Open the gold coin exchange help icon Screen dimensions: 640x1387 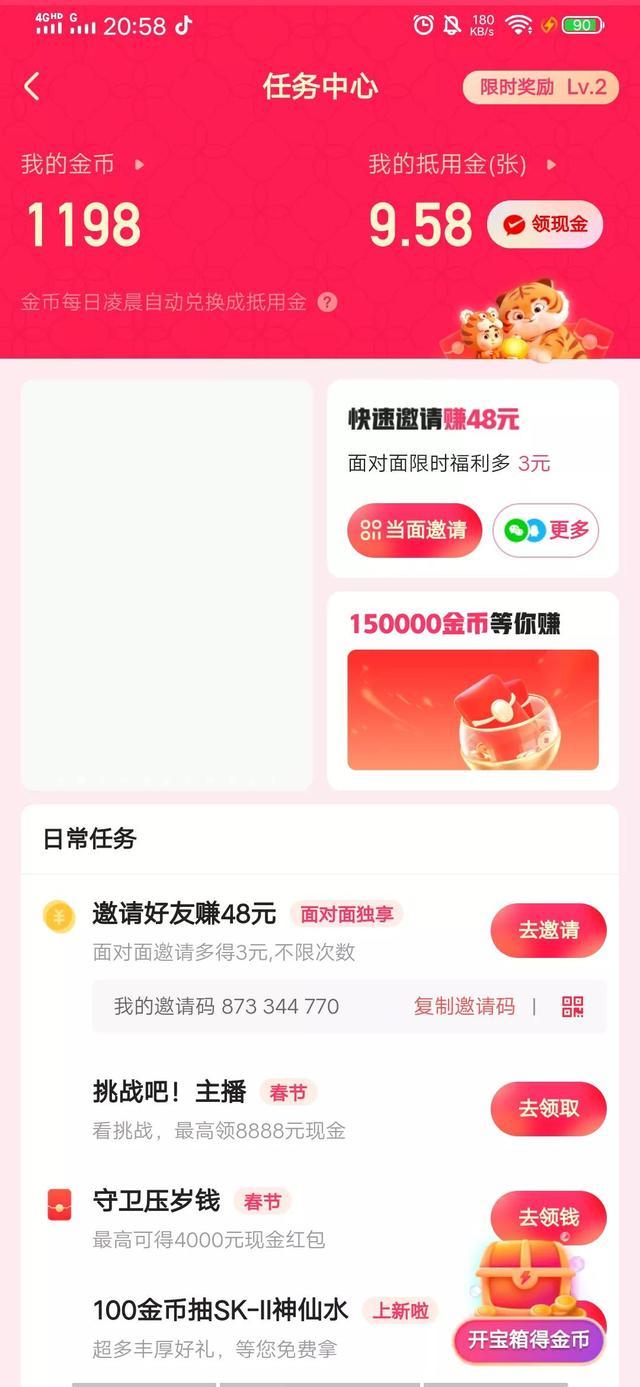(x=327, y=302)
